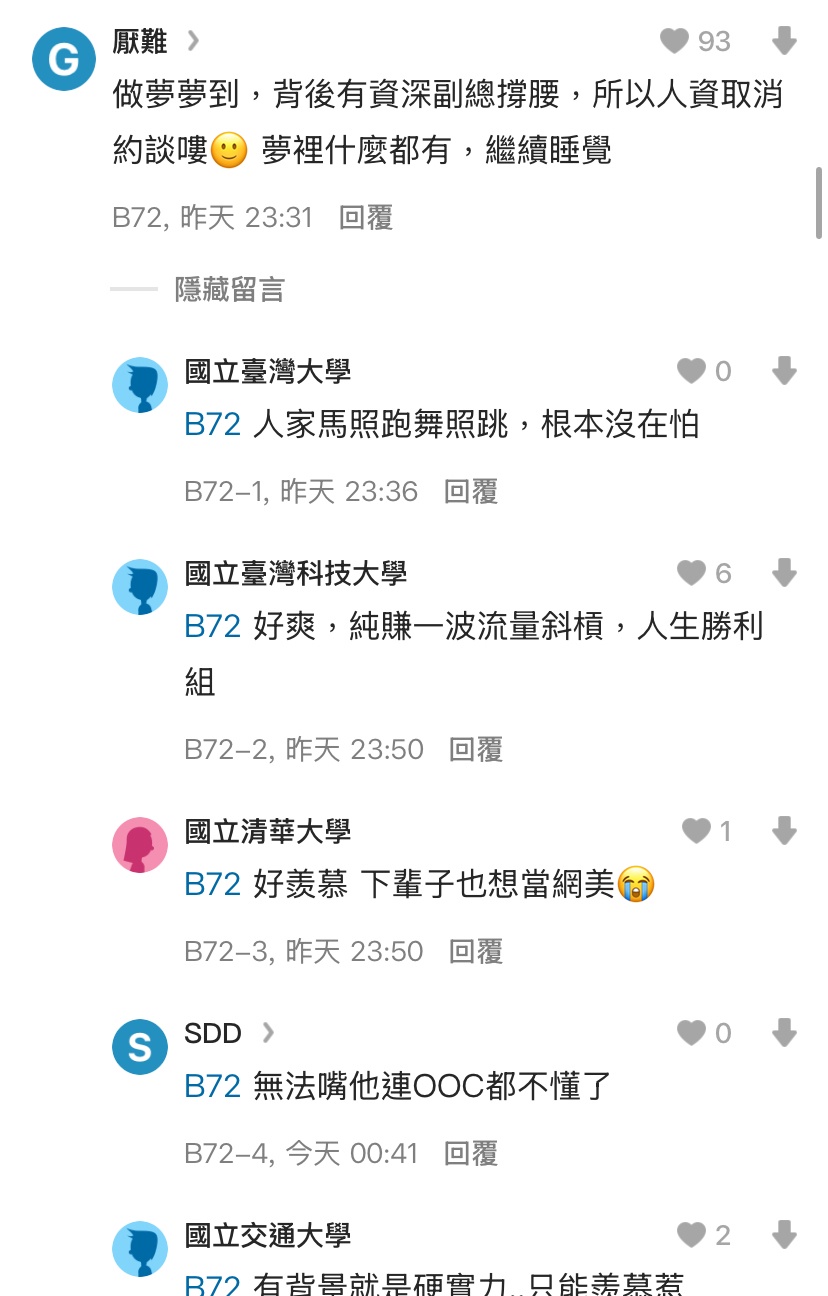Reply to comment B72-1
This screenshot has height=1296, width=828.
pyautogui.click(x=471, y=491)
